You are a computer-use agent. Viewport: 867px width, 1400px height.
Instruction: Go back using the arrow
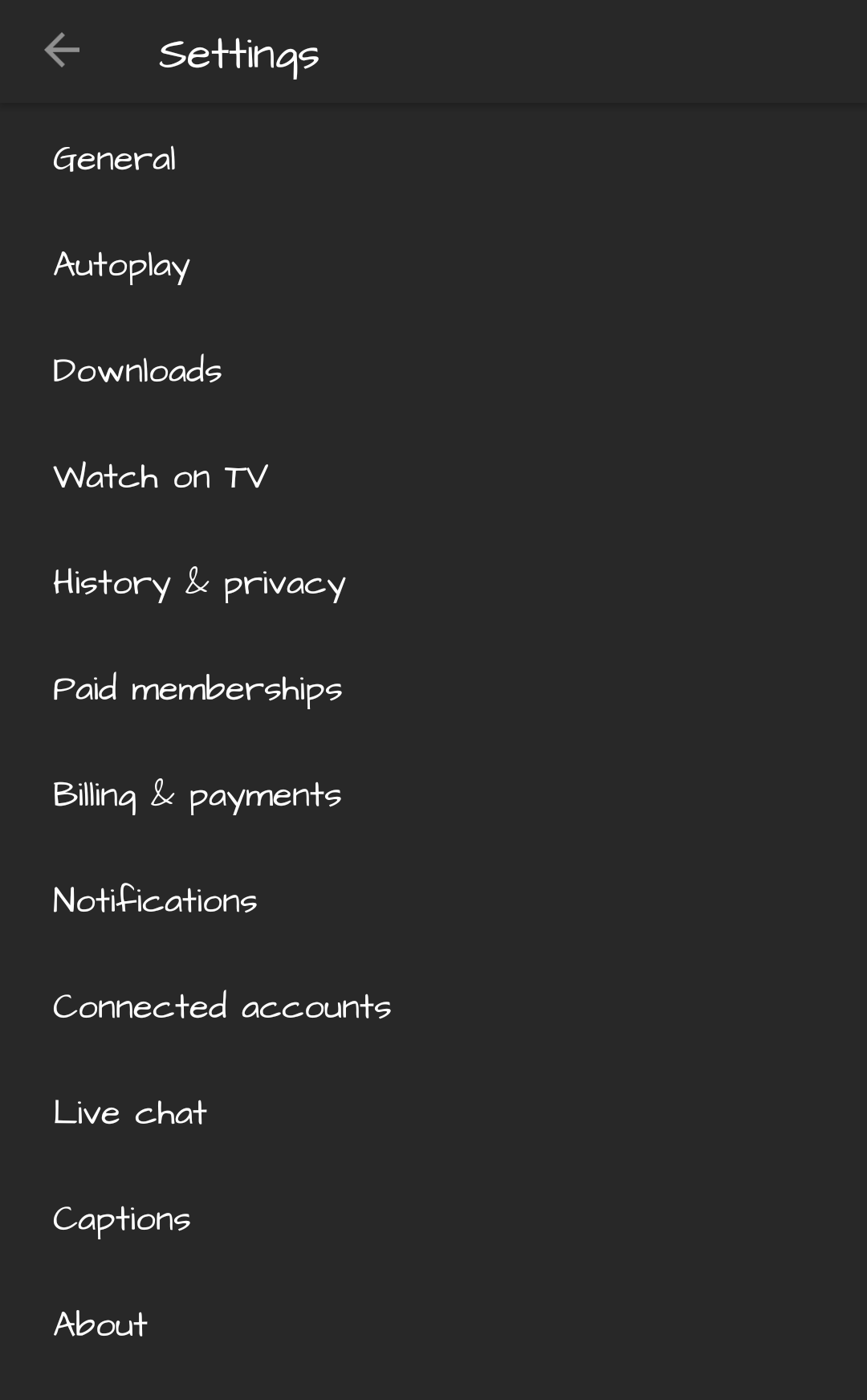tap(62, 51)
